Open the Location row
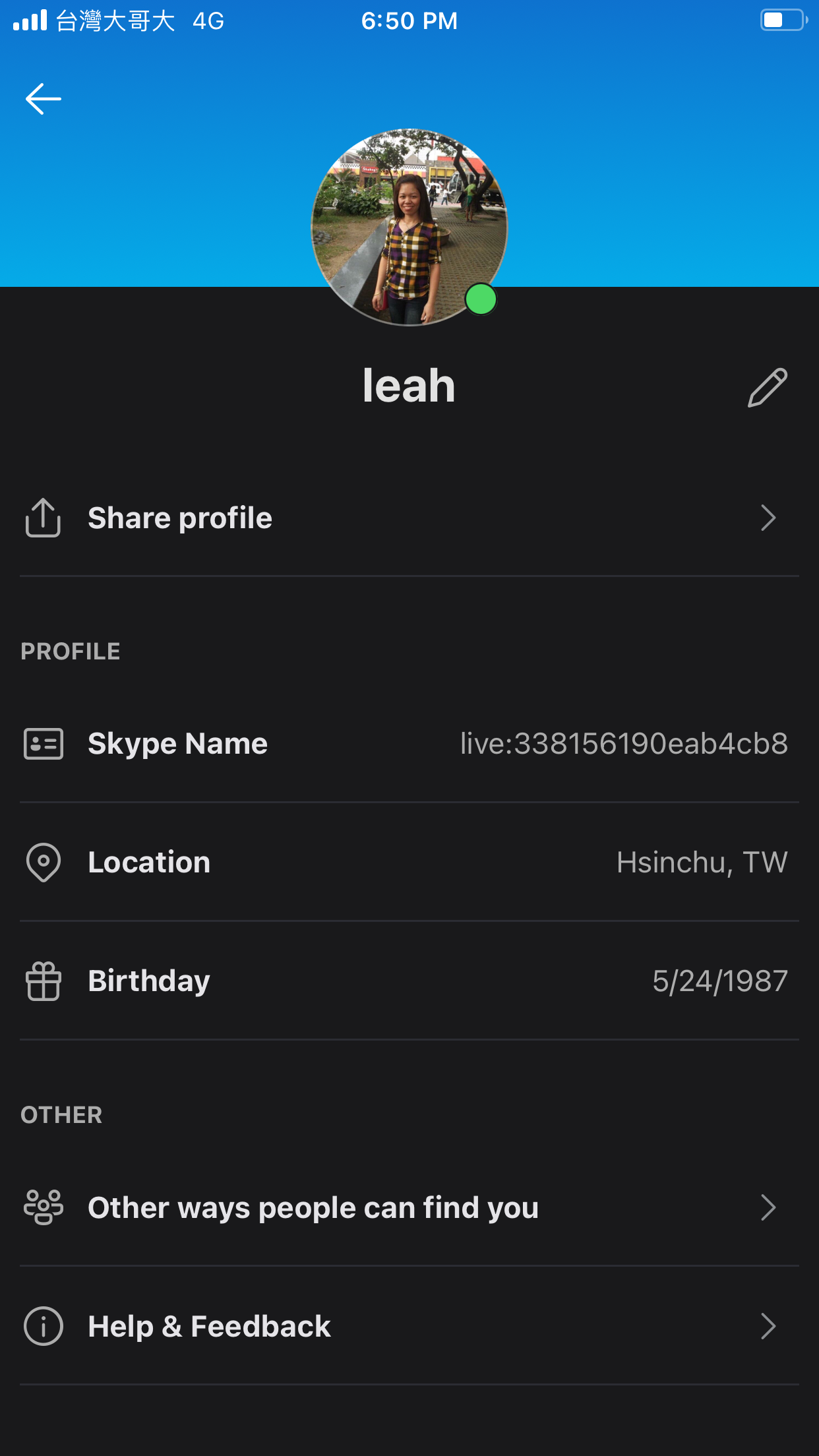The image size is (819, 1456). tap(409, 863)
